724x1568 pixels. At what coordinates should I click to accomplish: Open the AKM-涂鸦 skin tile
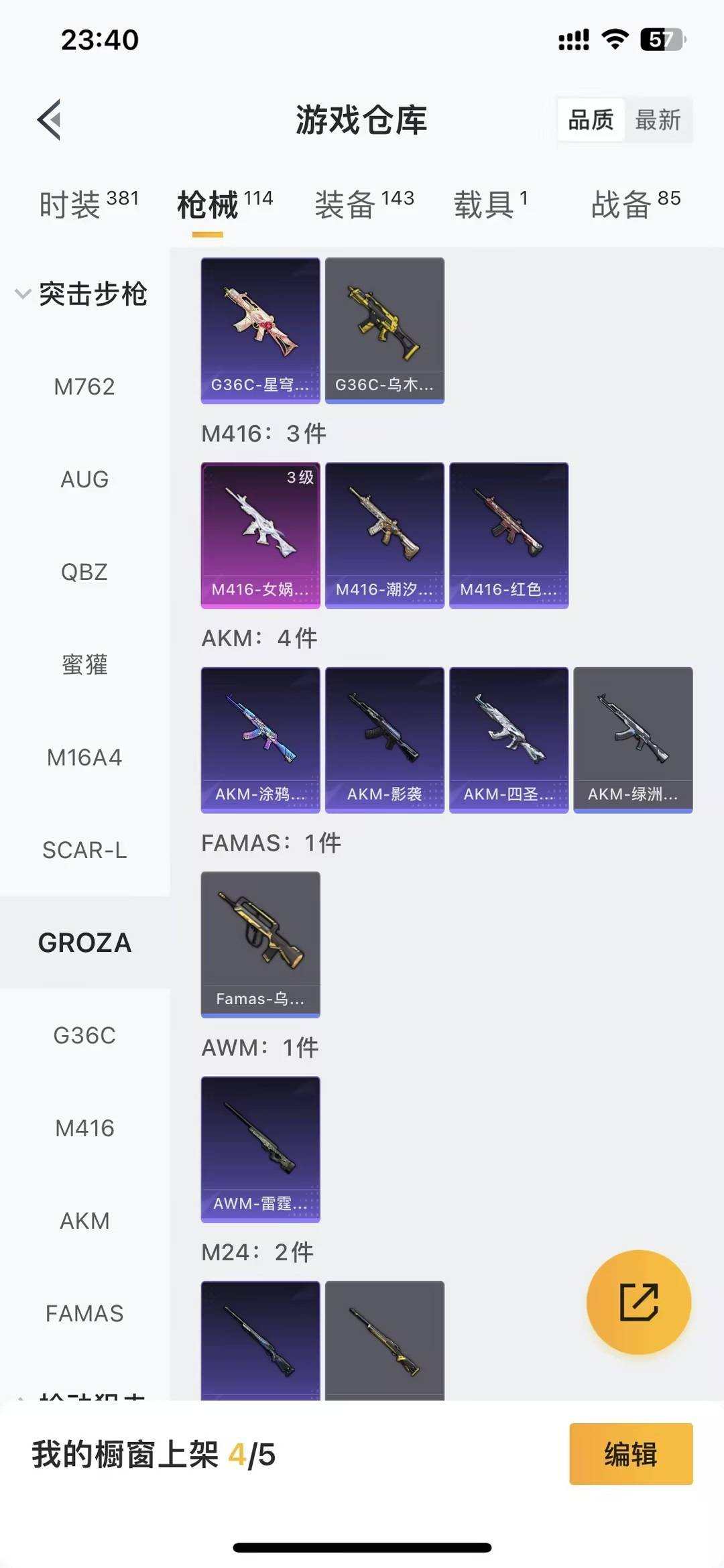pos(260,739)
